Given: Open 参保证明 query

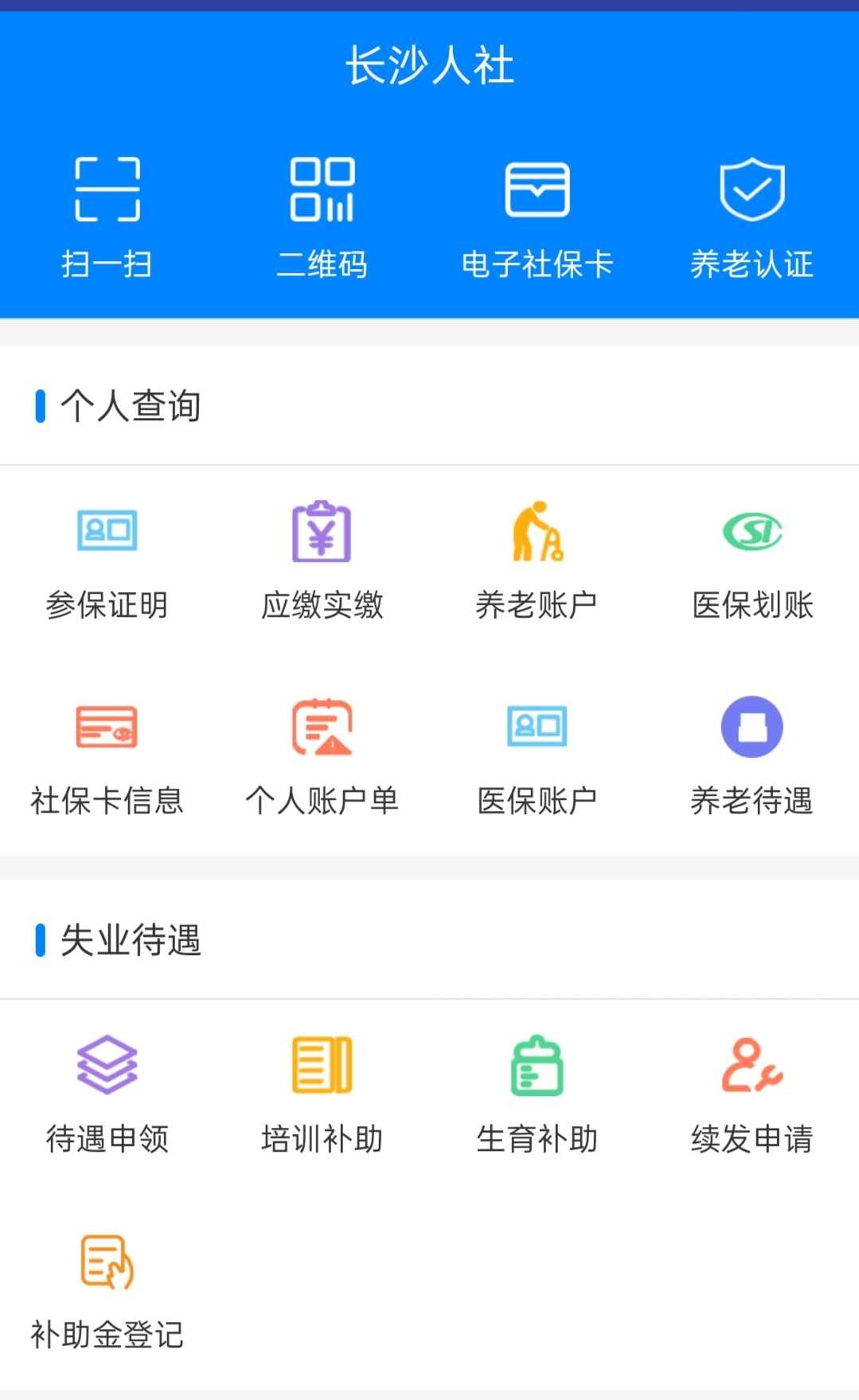Looking at the screenshot, I should (107, 560).
